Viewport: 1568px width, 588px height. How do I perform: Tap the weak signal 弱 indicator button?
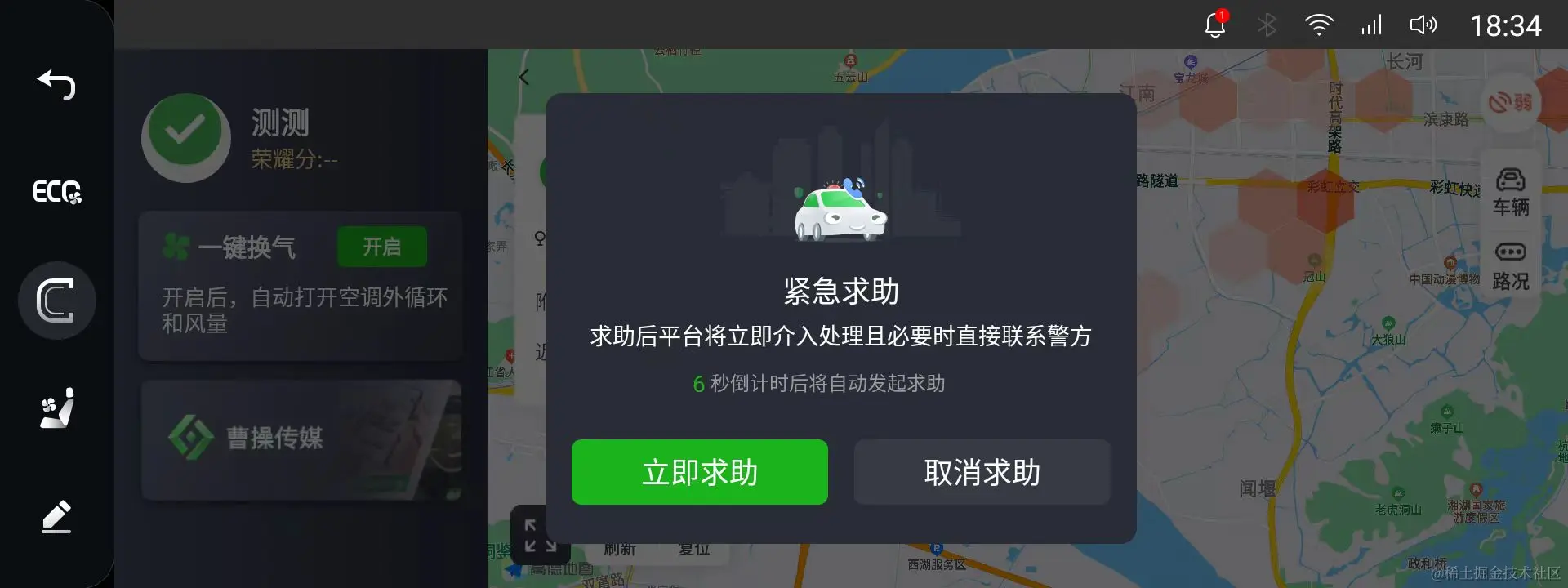click(1510, 103)
